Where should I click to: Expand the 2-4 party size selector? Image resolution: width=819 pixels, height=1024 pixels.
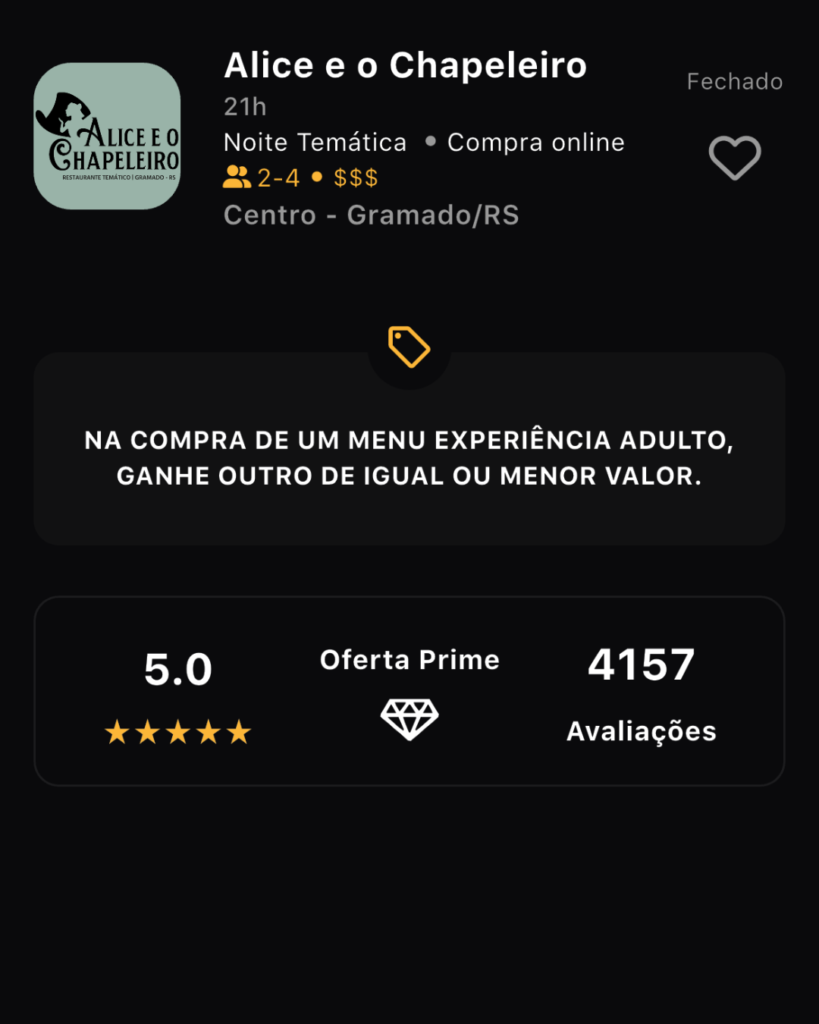point(280,178)
